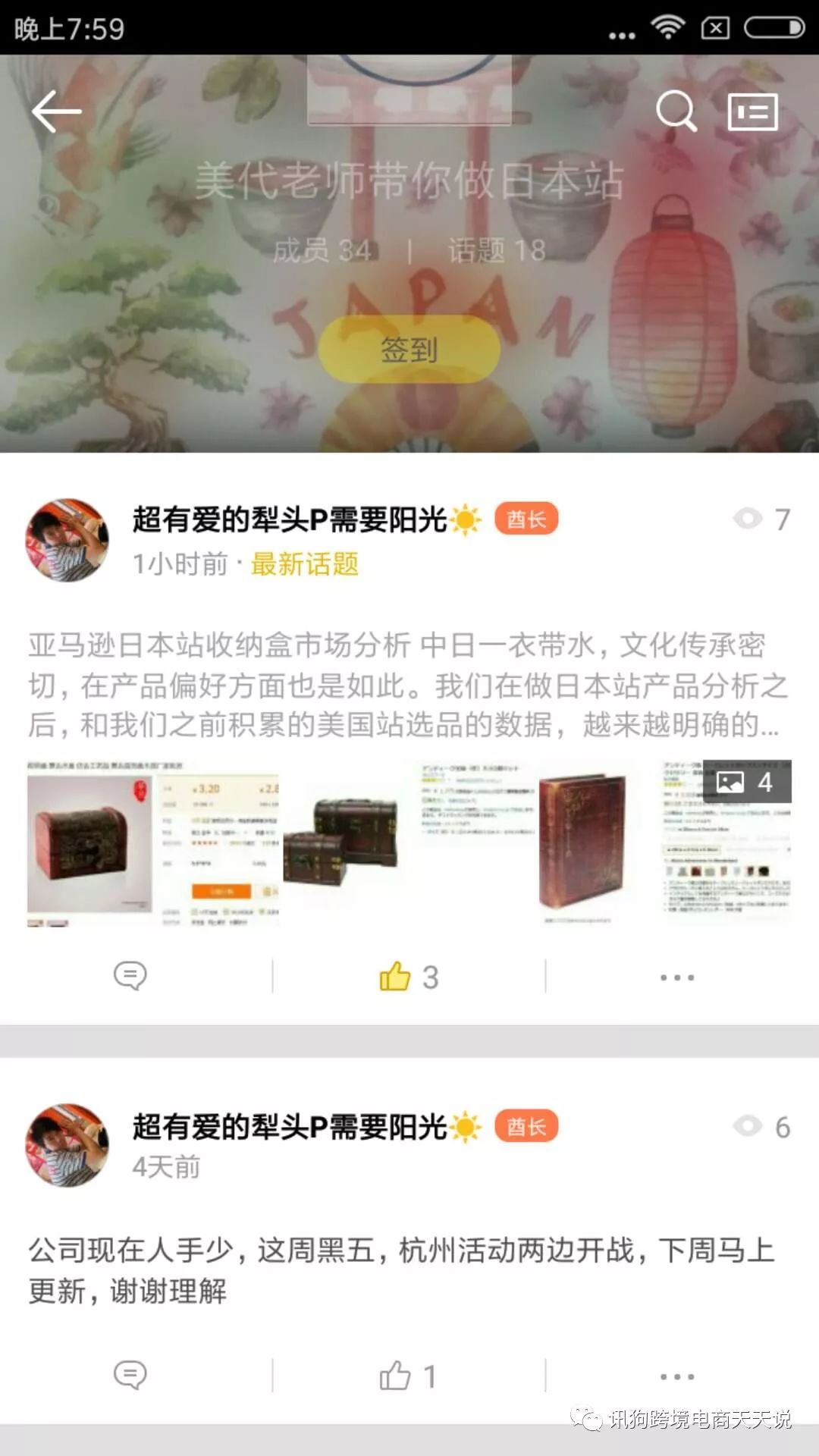
Task: Open search in the group header
Action: pyautogui.click(x=675, y=111)
